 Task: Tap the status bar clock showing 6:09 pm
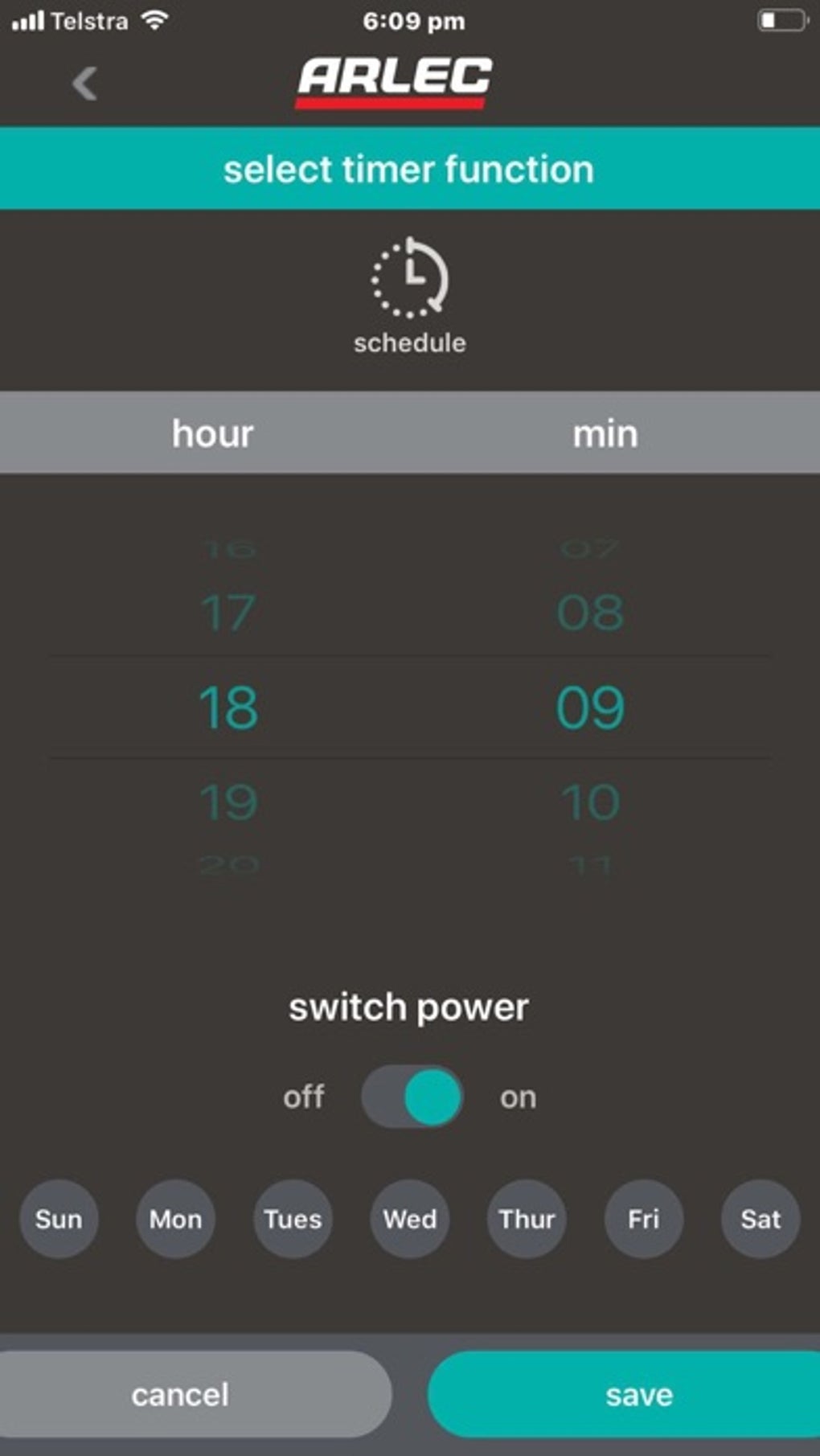click(412, 21)
